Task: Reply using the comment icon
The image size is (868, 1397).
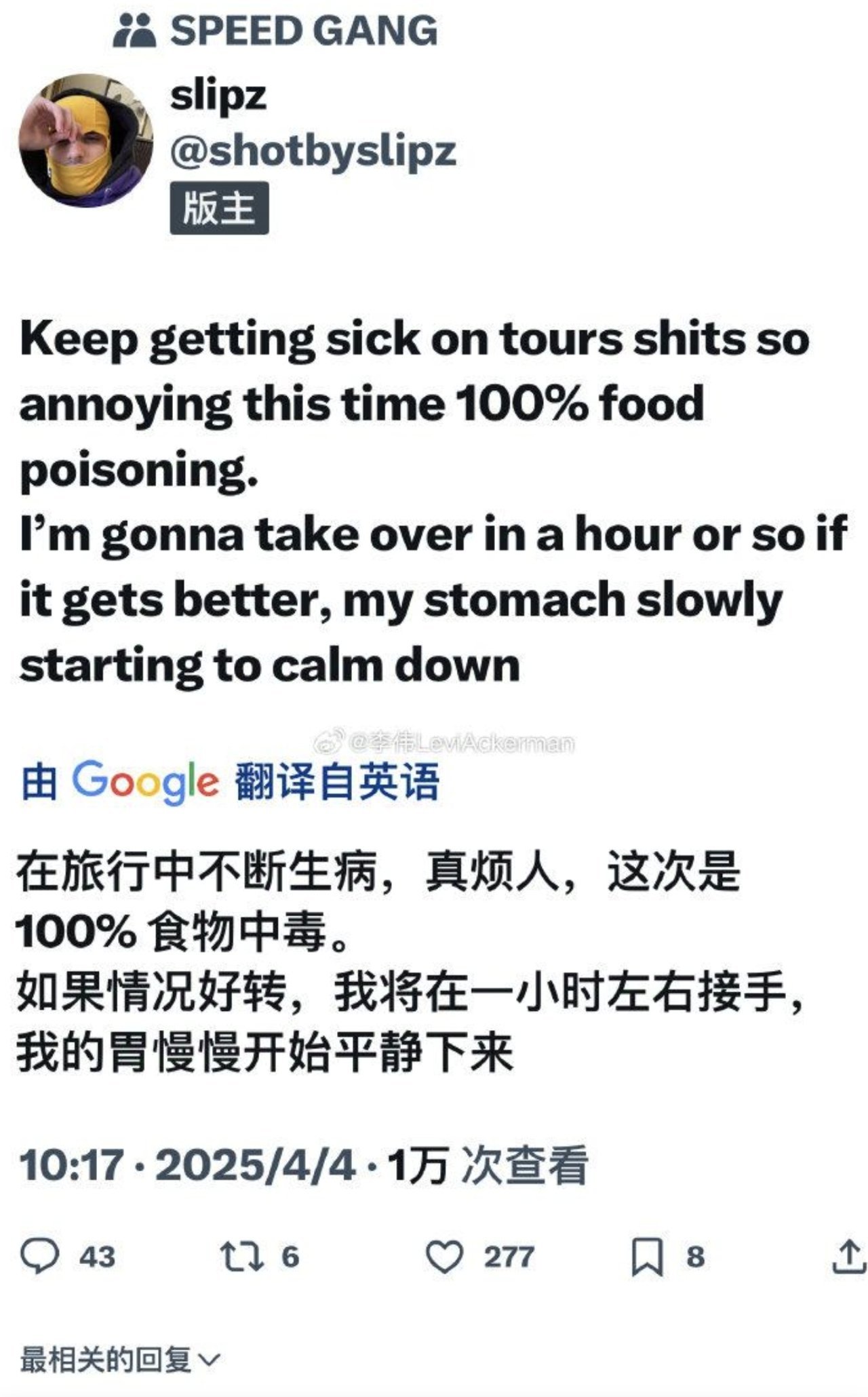Action: tap(39, 1256)
